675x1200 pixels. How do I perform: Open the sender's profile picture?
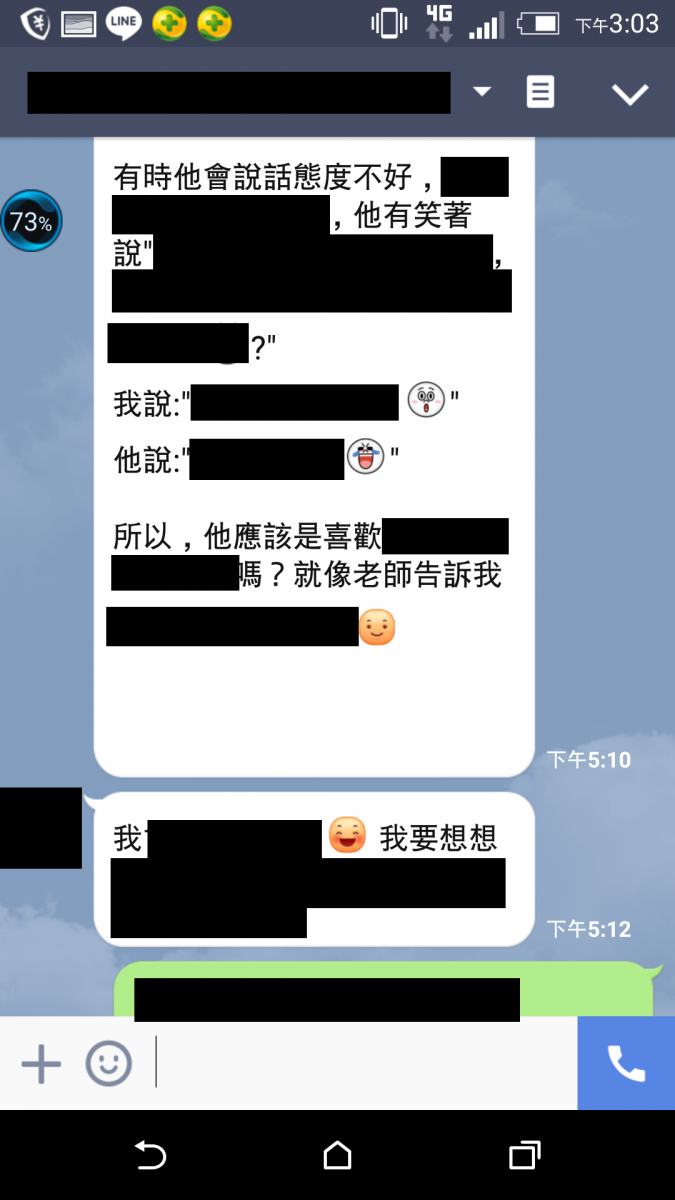(40, 828)
